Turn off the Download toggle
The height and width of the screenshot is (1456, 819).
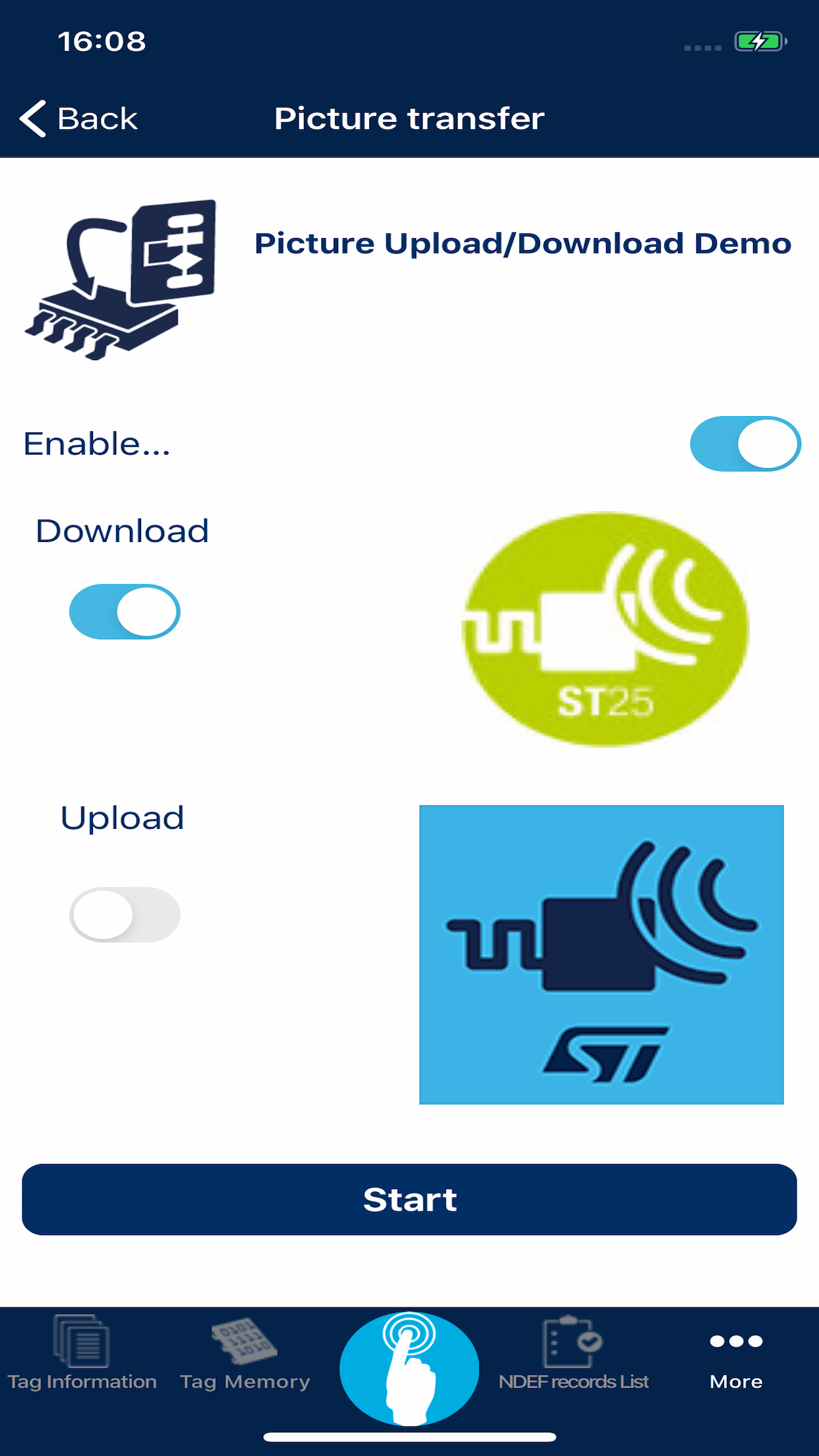tap(124, 611)
